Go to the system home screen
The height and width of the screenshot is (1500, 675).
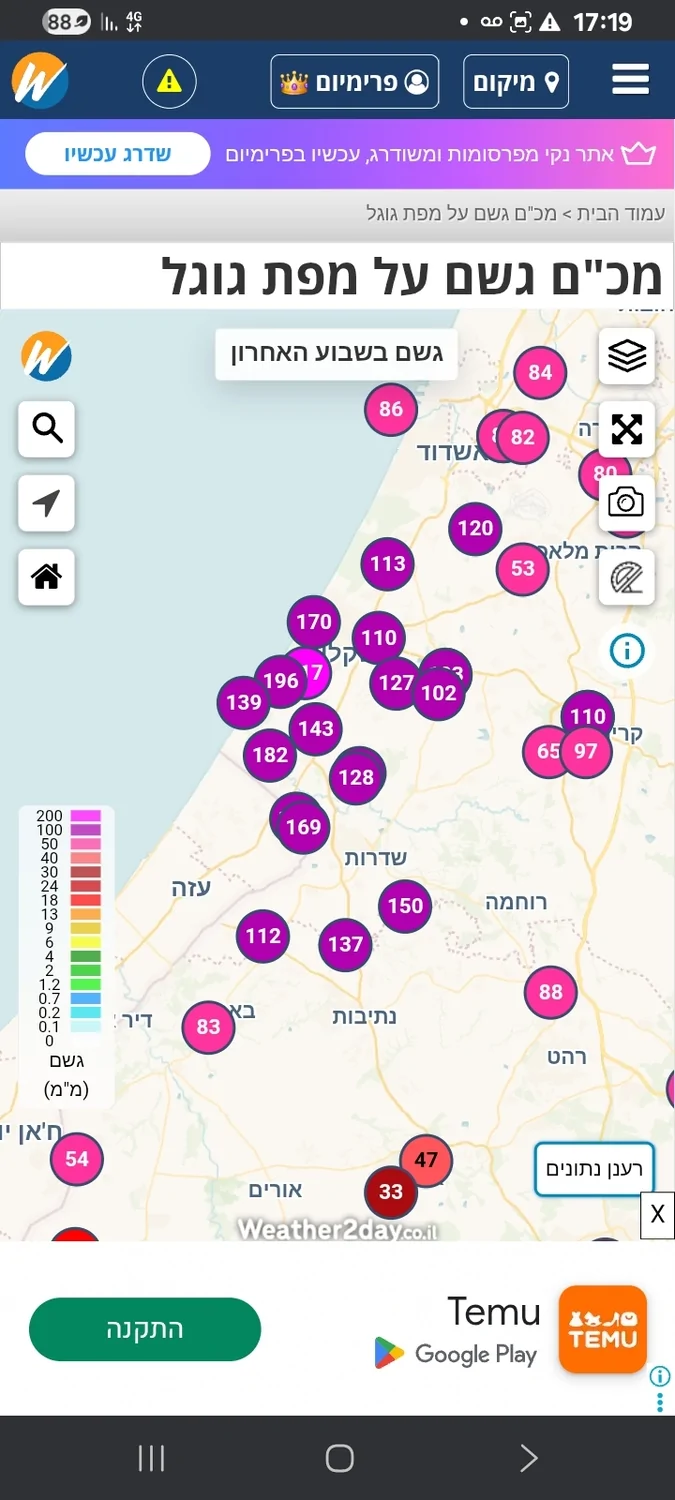[339, 1458]
